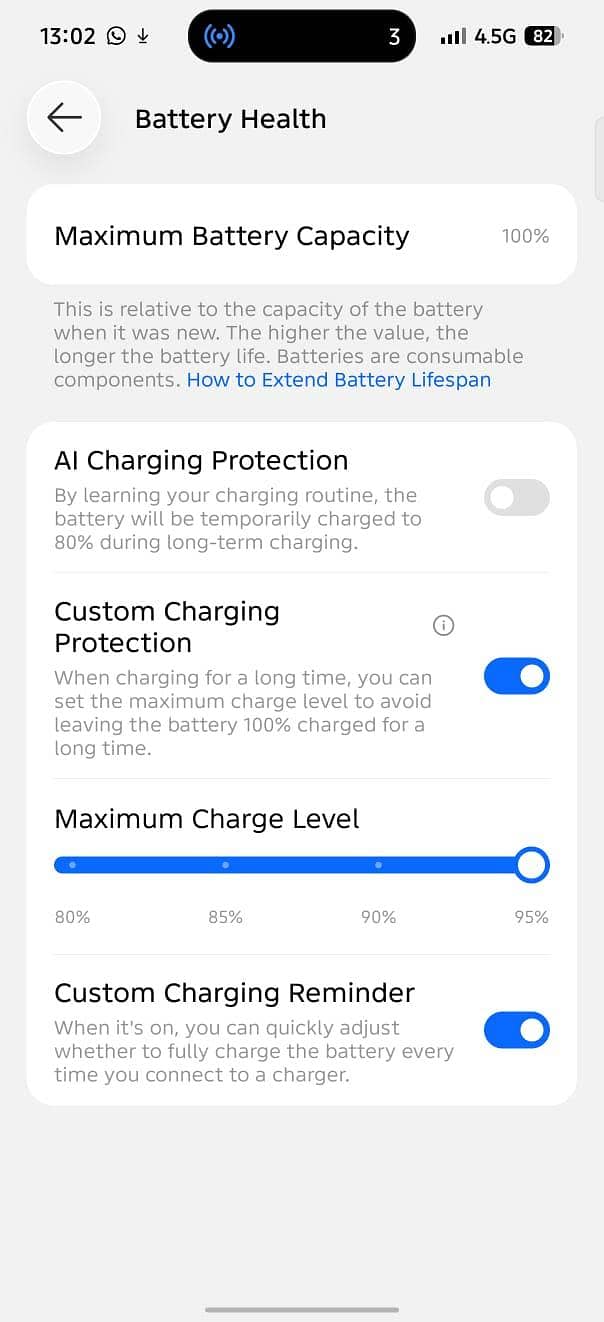This screenshot has height=1322, width=604.
Task: Select 85% on Maximum Charge Level slider
Action: (225, 865)
